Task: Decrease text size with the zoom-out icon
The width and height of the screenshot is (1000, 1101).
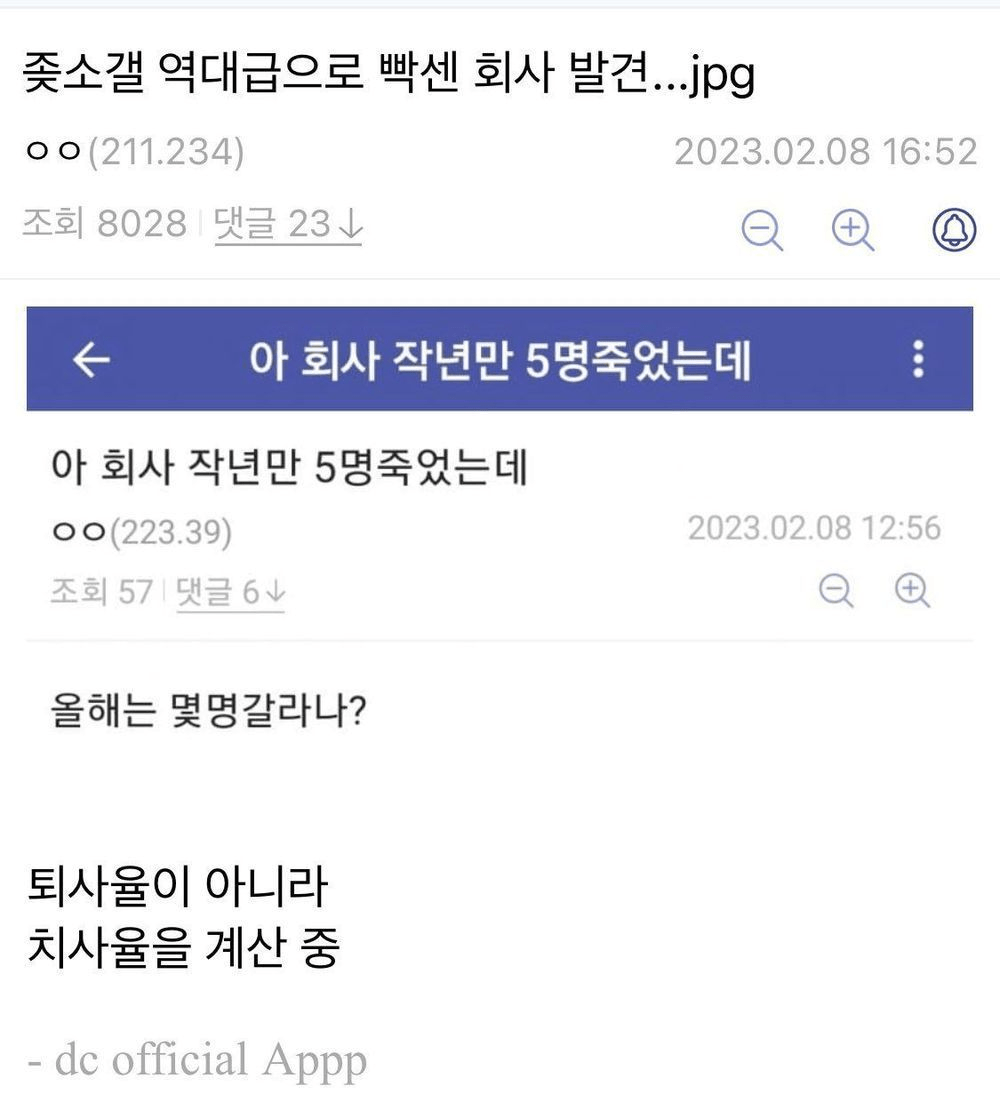Action: click(762, 231)
